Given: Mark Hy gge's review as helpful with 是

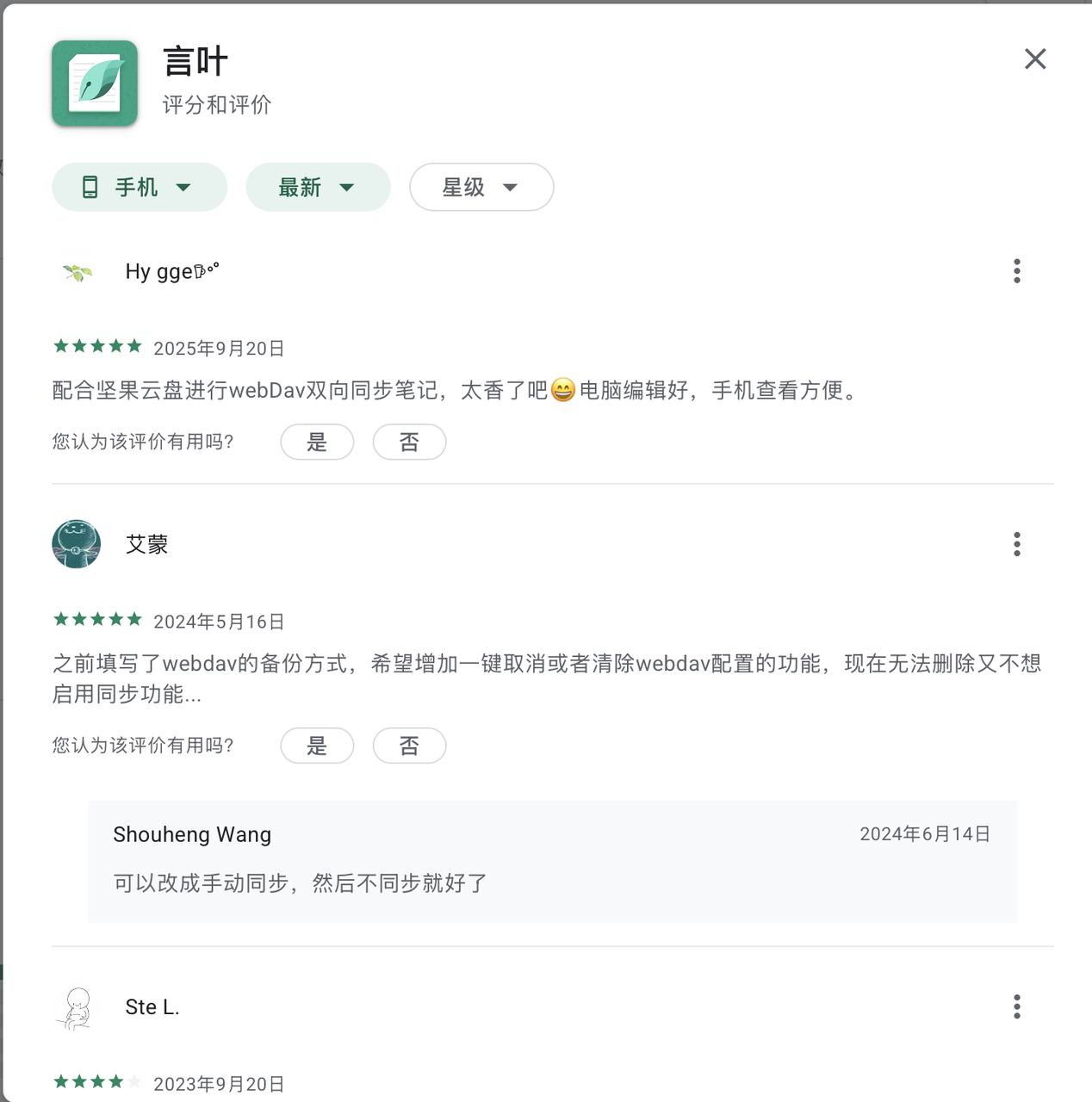Looking at the screenshot, I should tap(317, 443).
